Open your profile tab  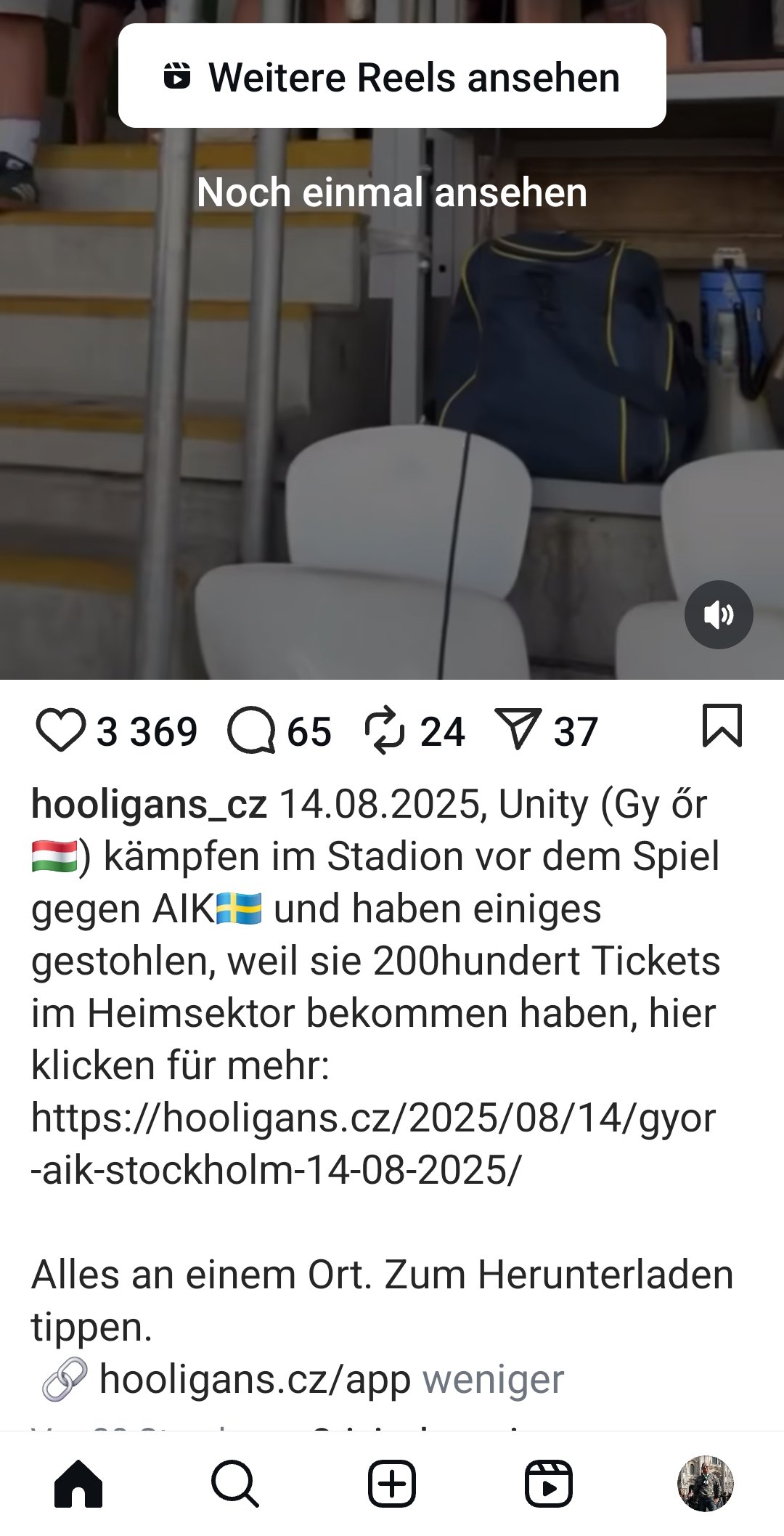click(706, 1484)
